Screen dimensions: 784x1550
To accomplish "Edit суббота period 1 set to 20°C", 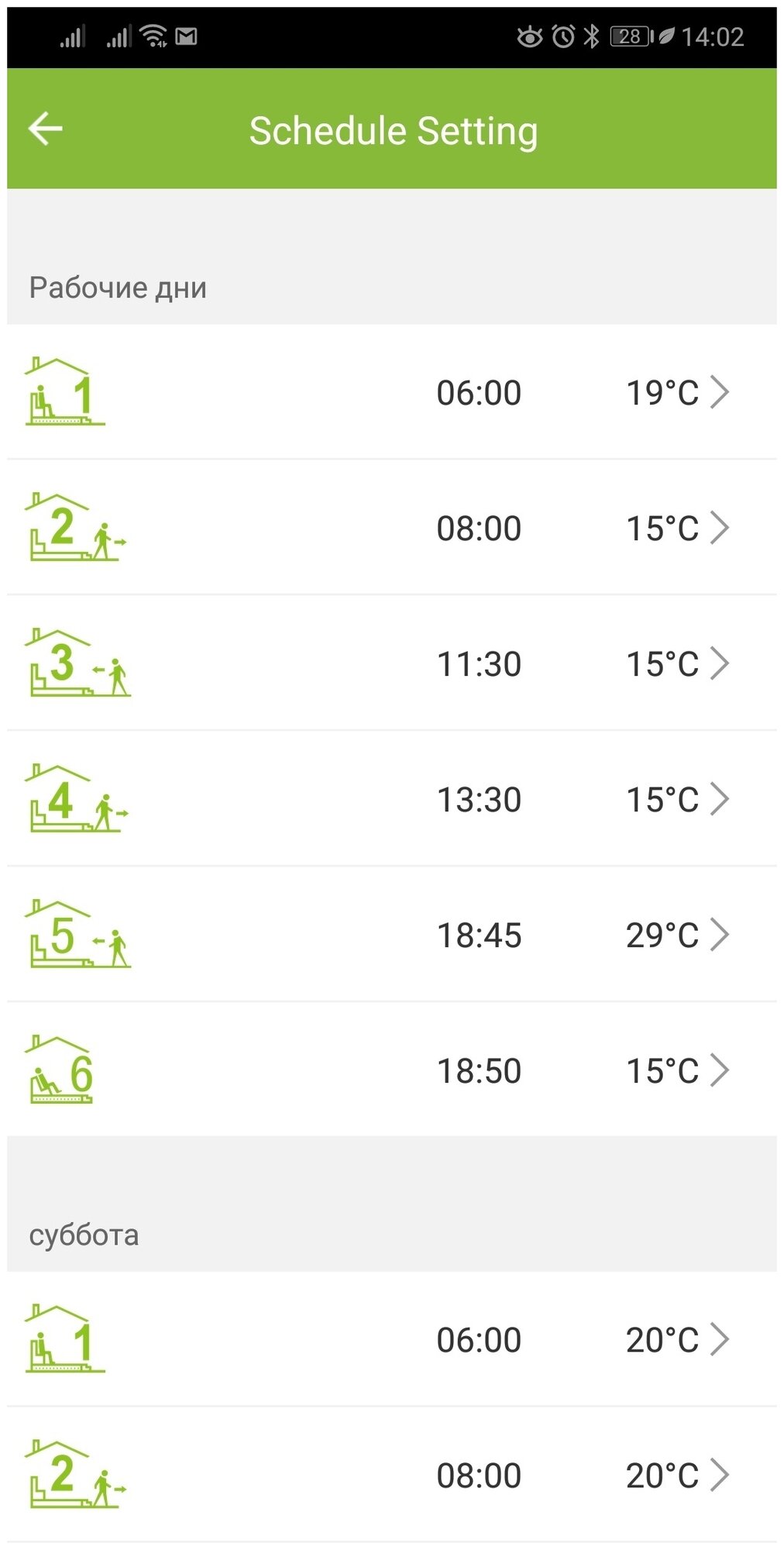I will coord(391,1339).
